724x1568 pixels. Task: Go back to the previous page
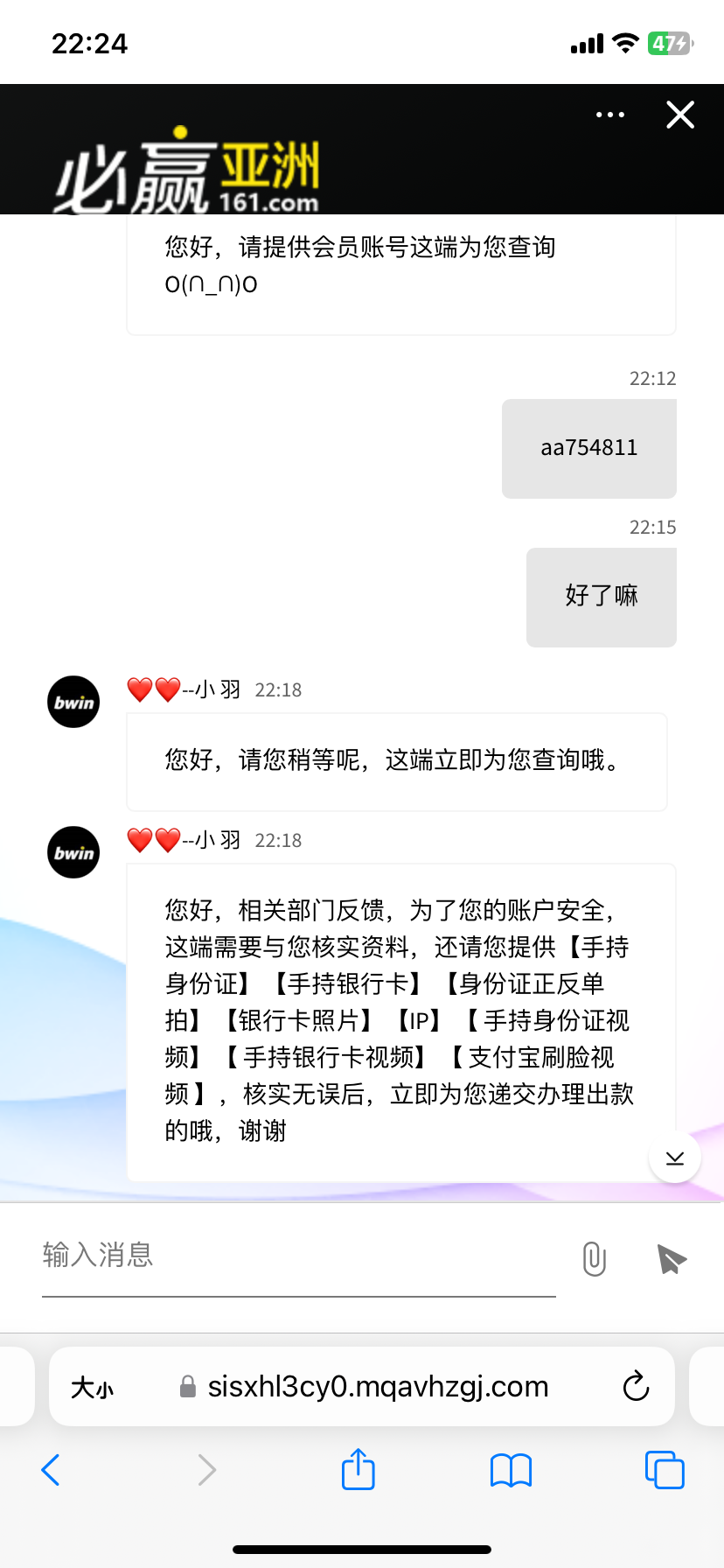pyautogui.click(x=51, y=1470)
